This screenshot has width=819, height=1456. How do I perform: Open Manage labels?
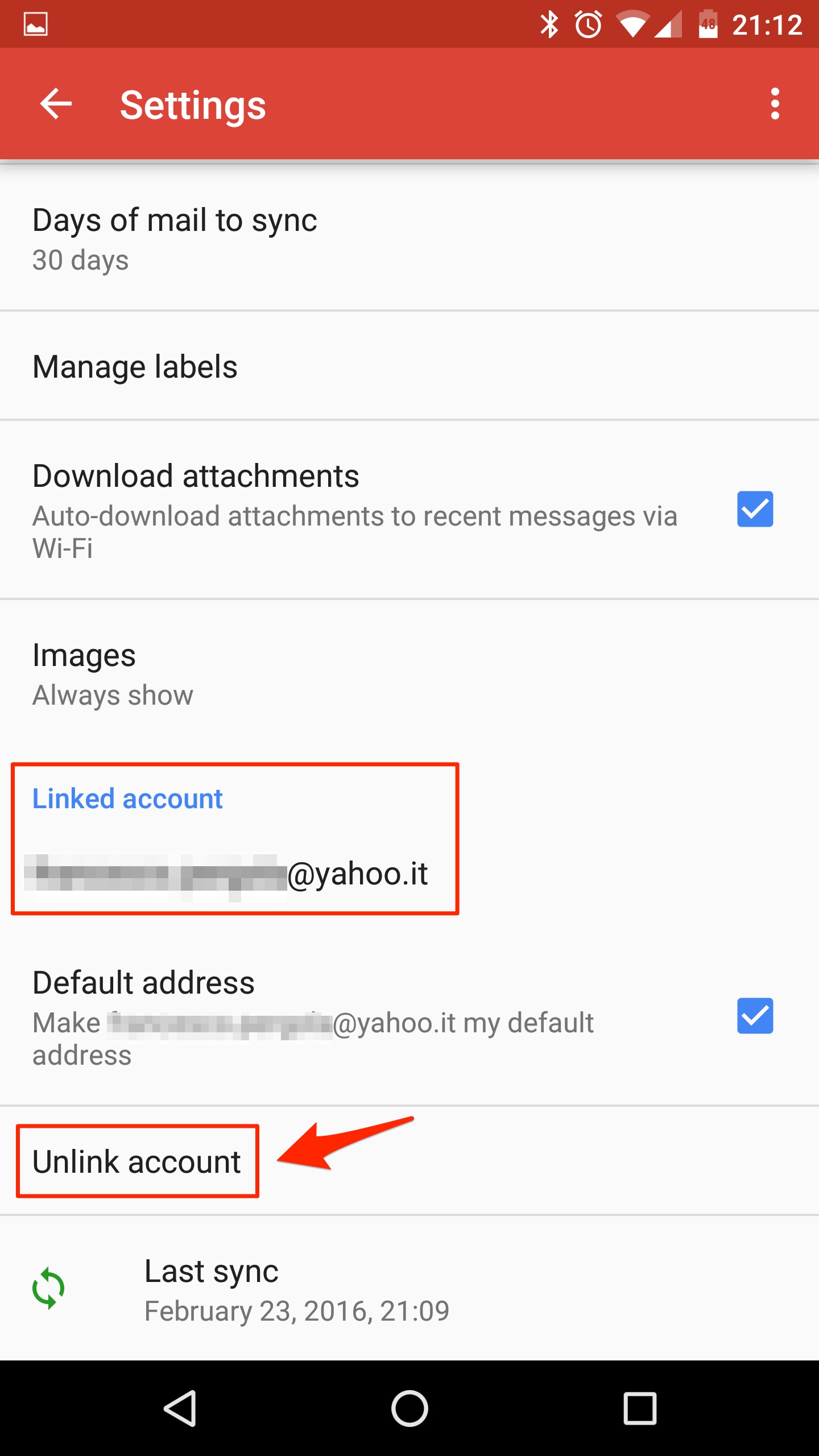pyautogui.click(x=409, y=366)
